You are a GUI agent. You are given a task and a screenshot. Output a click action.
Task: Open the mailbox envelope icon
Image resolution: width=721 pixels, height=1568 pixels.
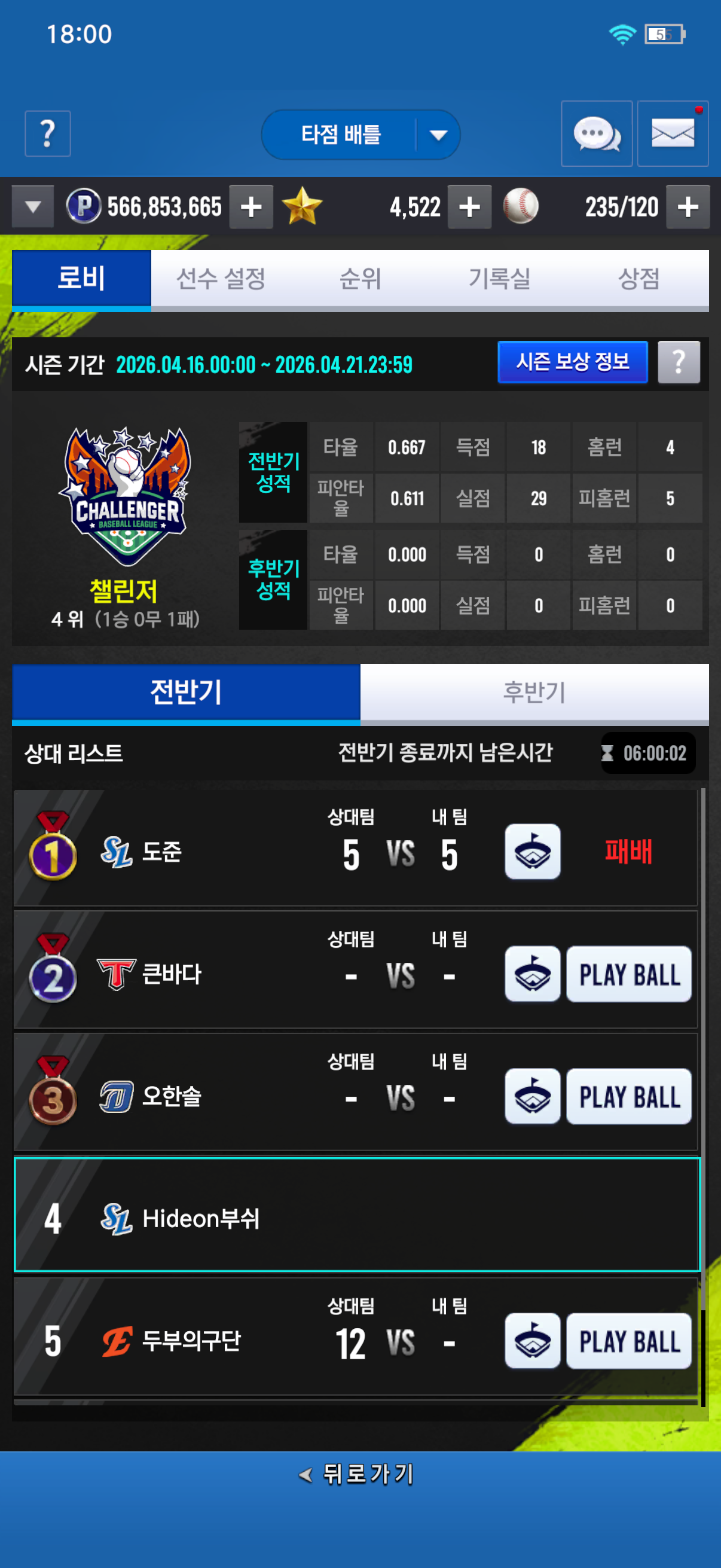[673, 133]
